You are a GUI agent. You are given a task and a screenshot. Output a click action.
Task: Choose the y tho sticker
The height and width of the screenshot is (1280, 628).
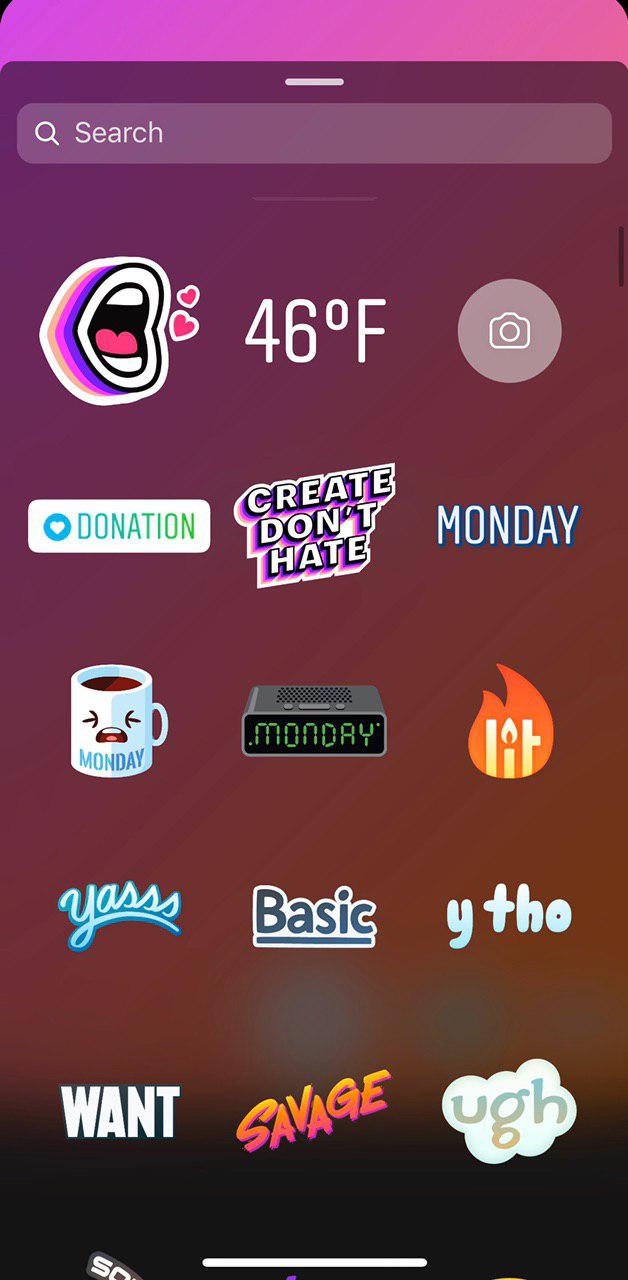click(509, 916)
